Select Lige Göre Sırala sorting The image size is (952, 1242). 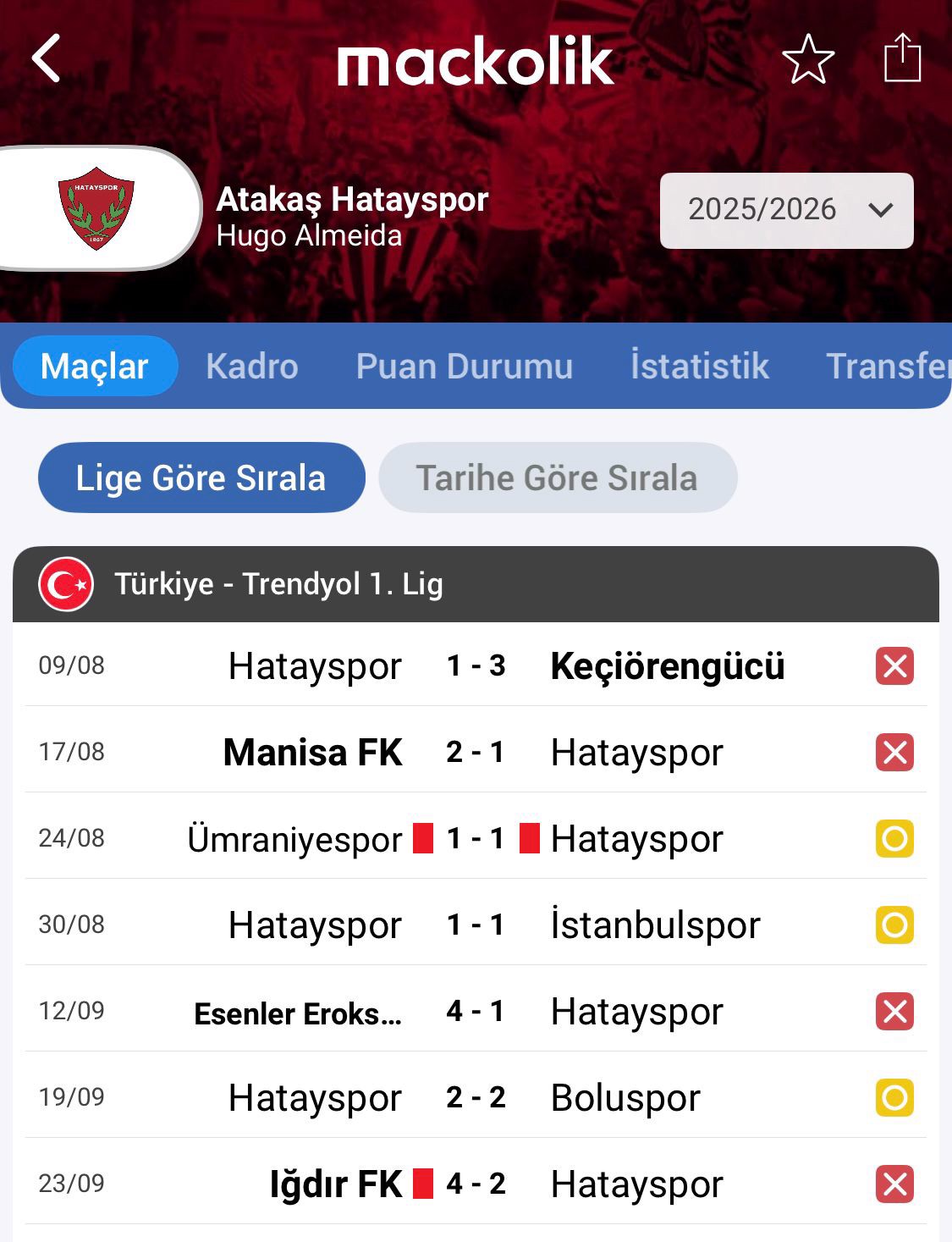[201, 477]
